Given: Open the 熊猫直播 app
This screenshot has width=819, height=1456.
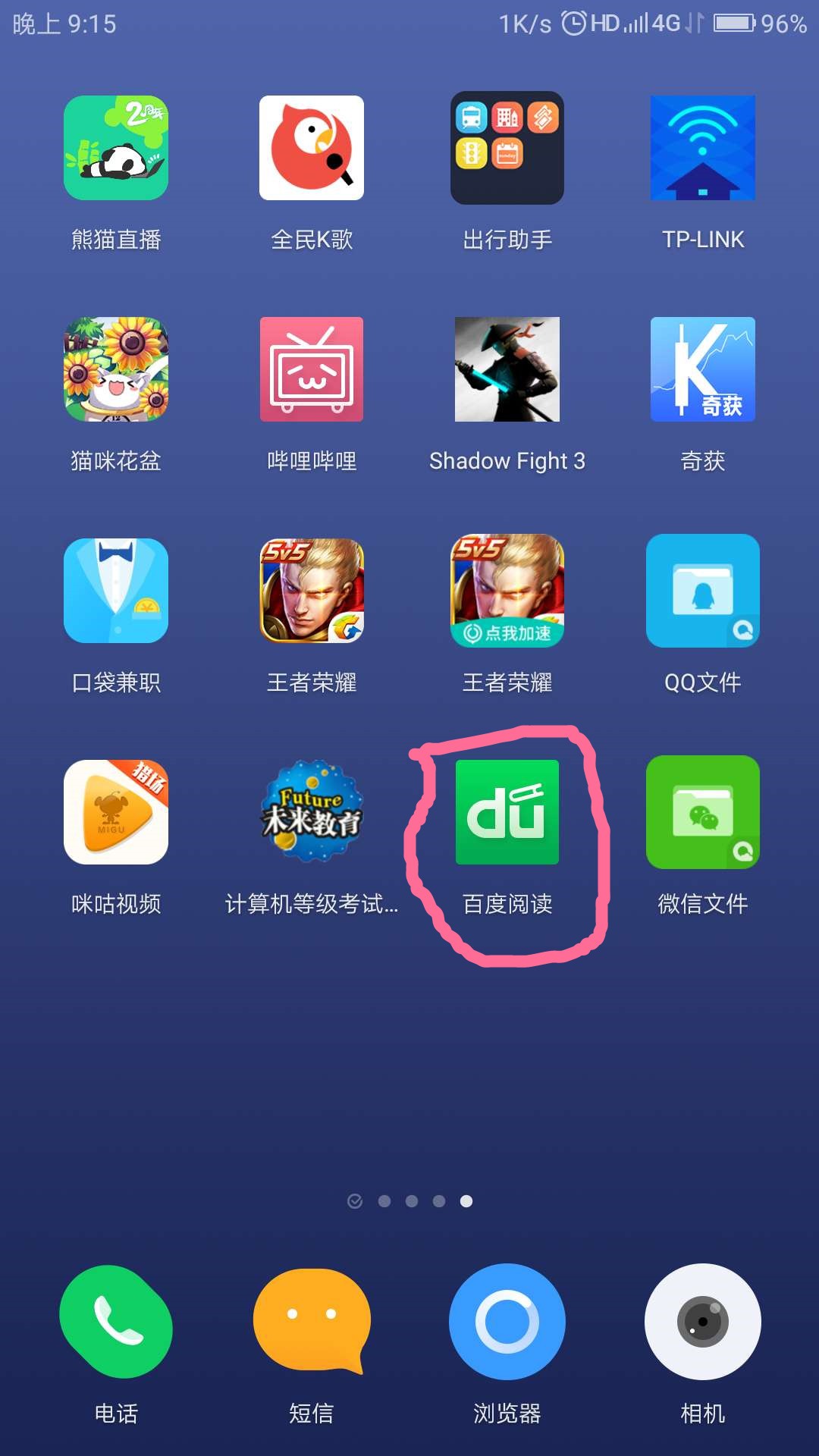Looking at the screenshot, I should coord(116,148).
